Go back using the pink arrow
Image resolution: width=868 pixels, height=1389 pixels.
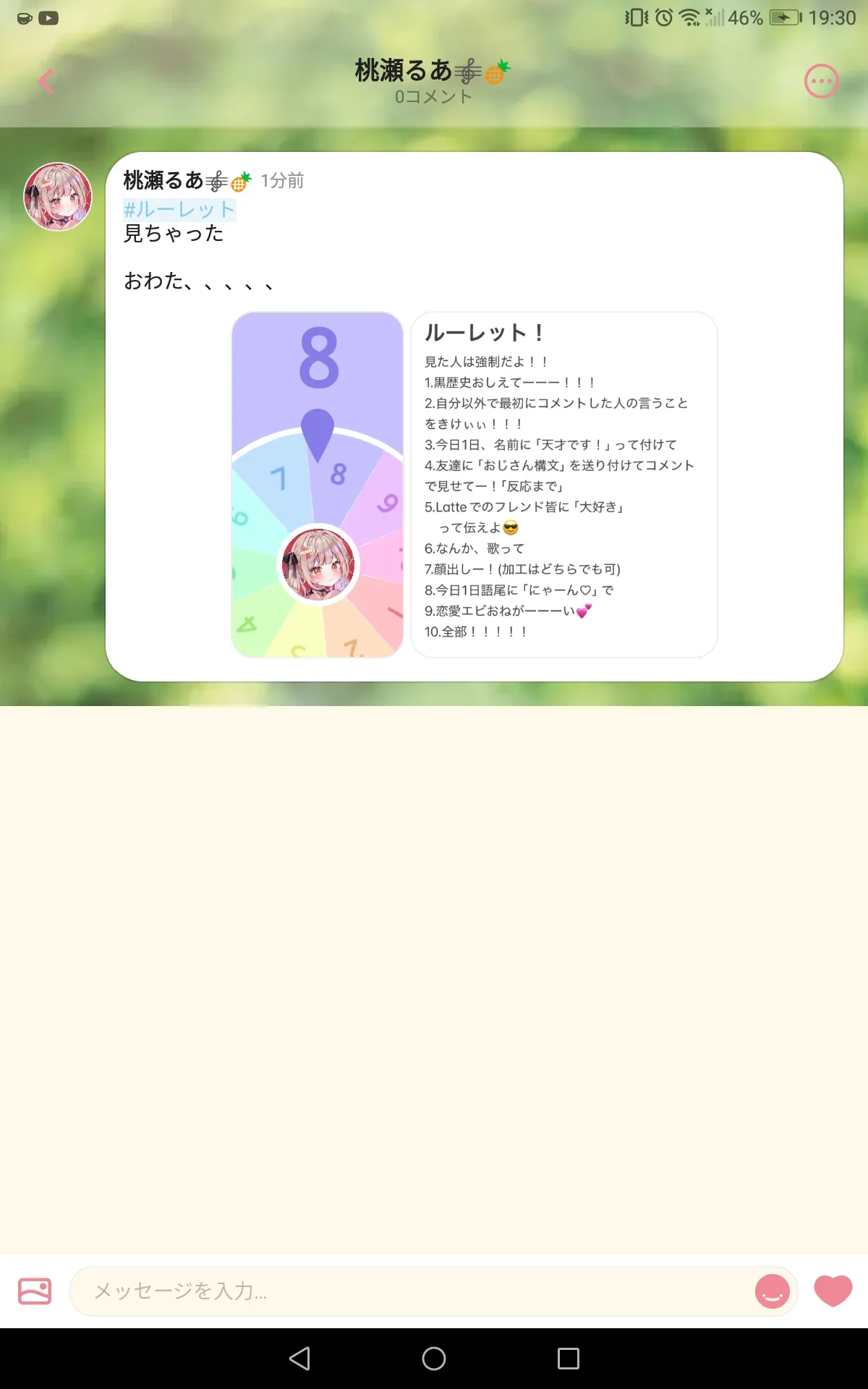pos(46,81)
